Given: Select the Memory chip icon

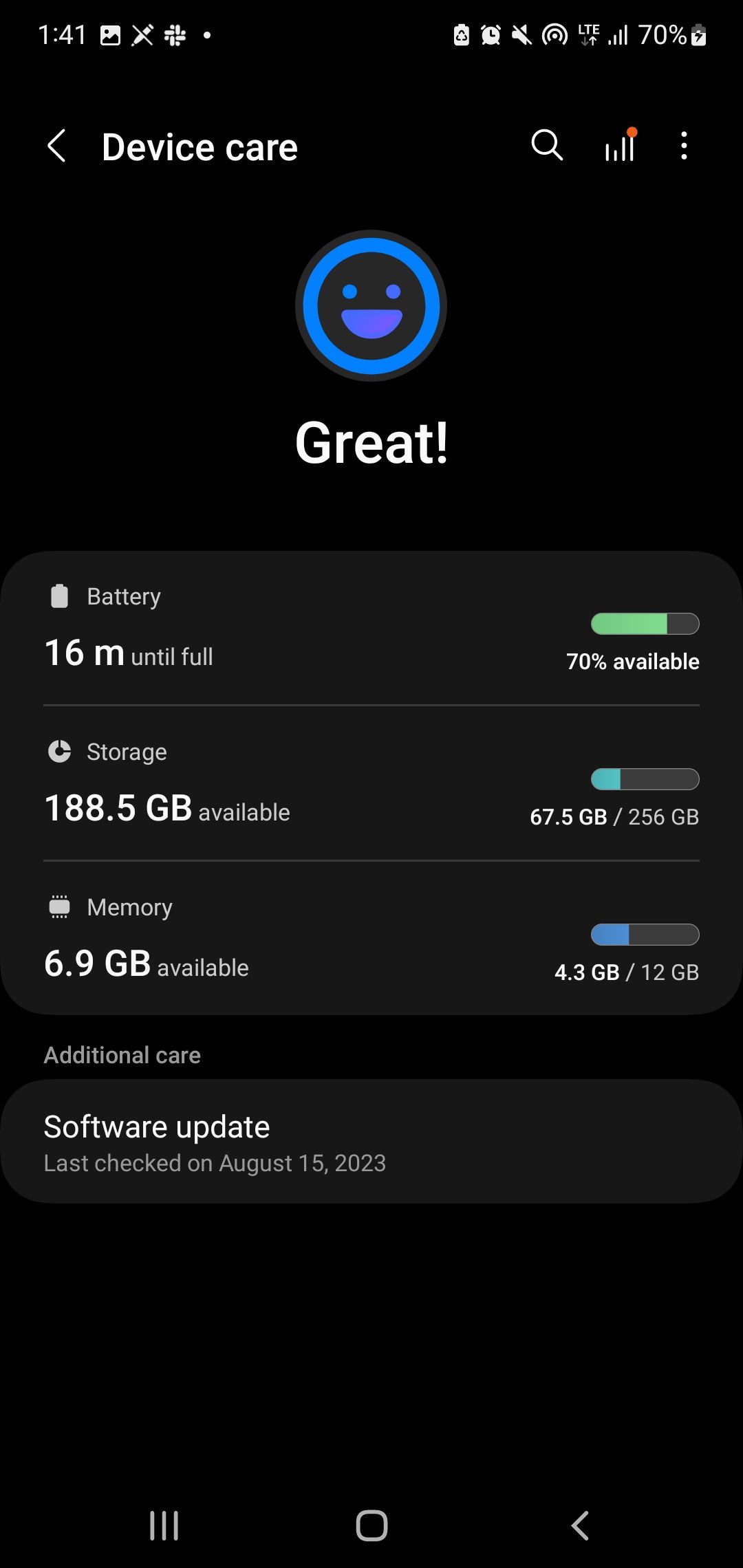Looking at the screenshot, I should 59,906.
